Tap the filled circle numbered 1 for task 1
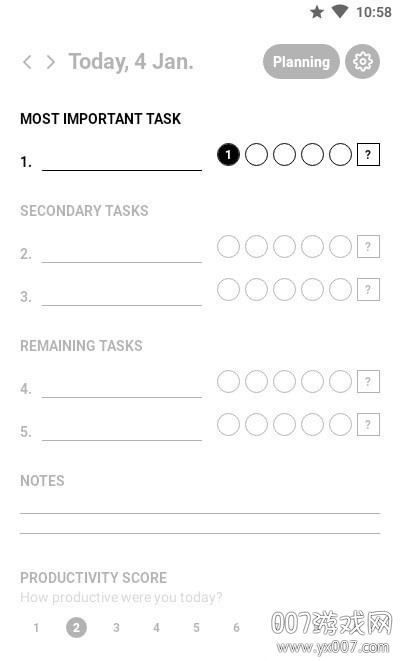400x661 pixels. 228,155
